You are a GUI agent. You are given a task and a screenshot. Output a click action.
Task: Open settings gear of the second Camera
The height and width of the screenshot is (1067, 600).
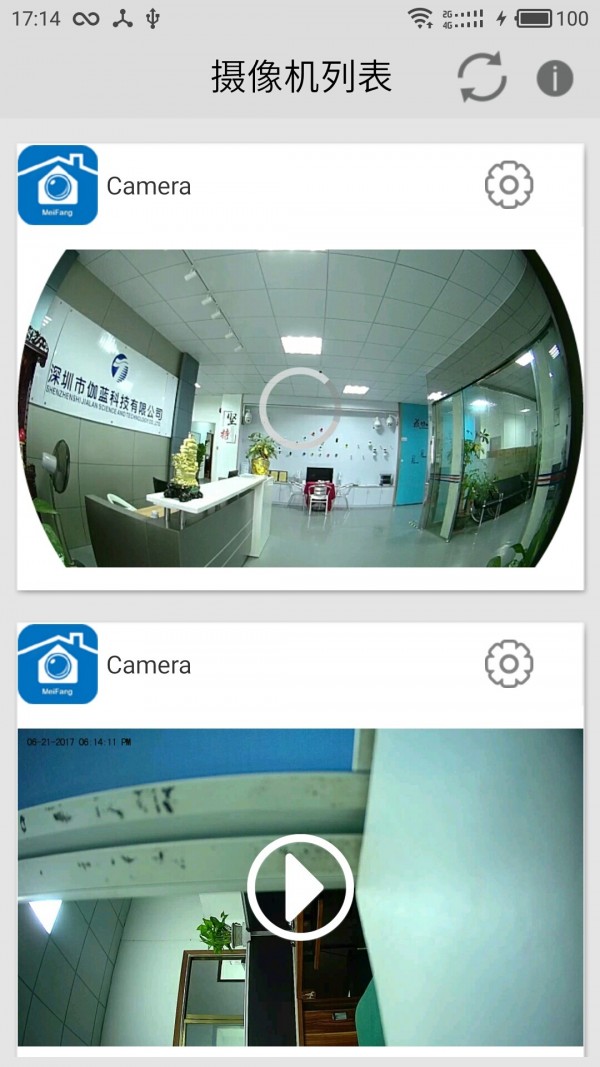[x=509, y=664]
